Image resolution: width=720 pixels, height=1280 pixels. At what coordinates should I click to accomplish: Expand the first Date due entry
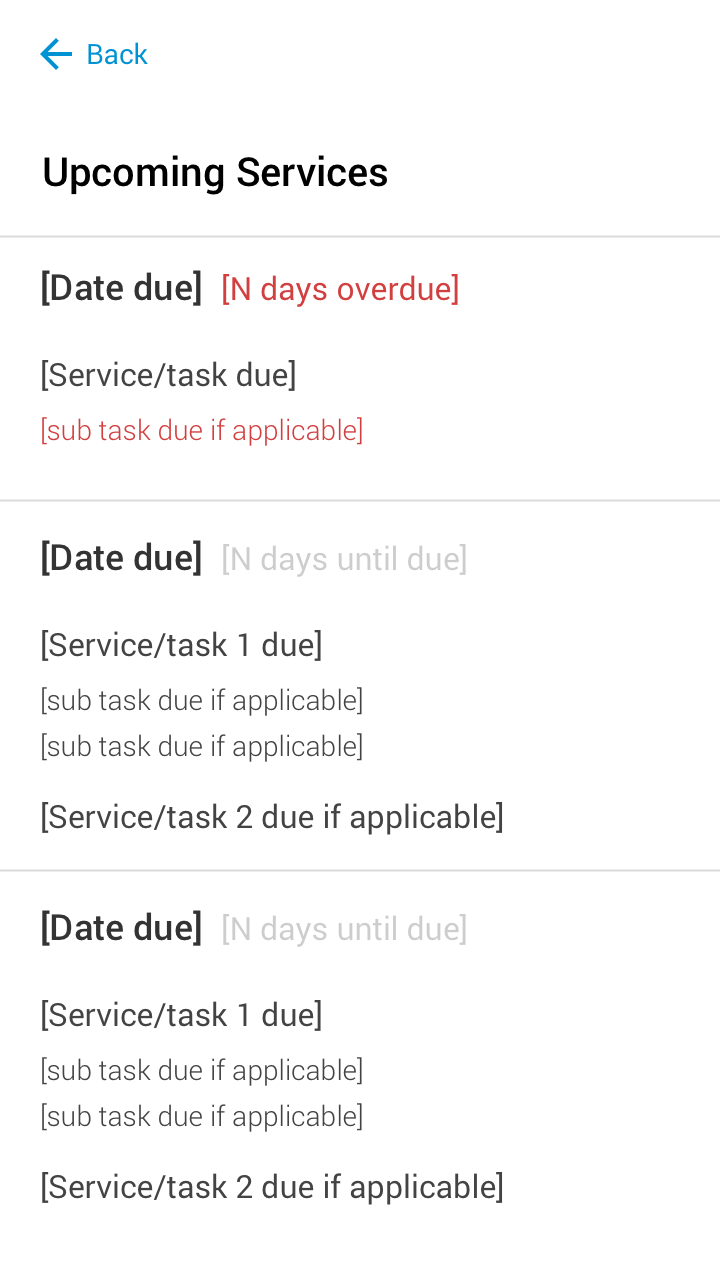120,287
